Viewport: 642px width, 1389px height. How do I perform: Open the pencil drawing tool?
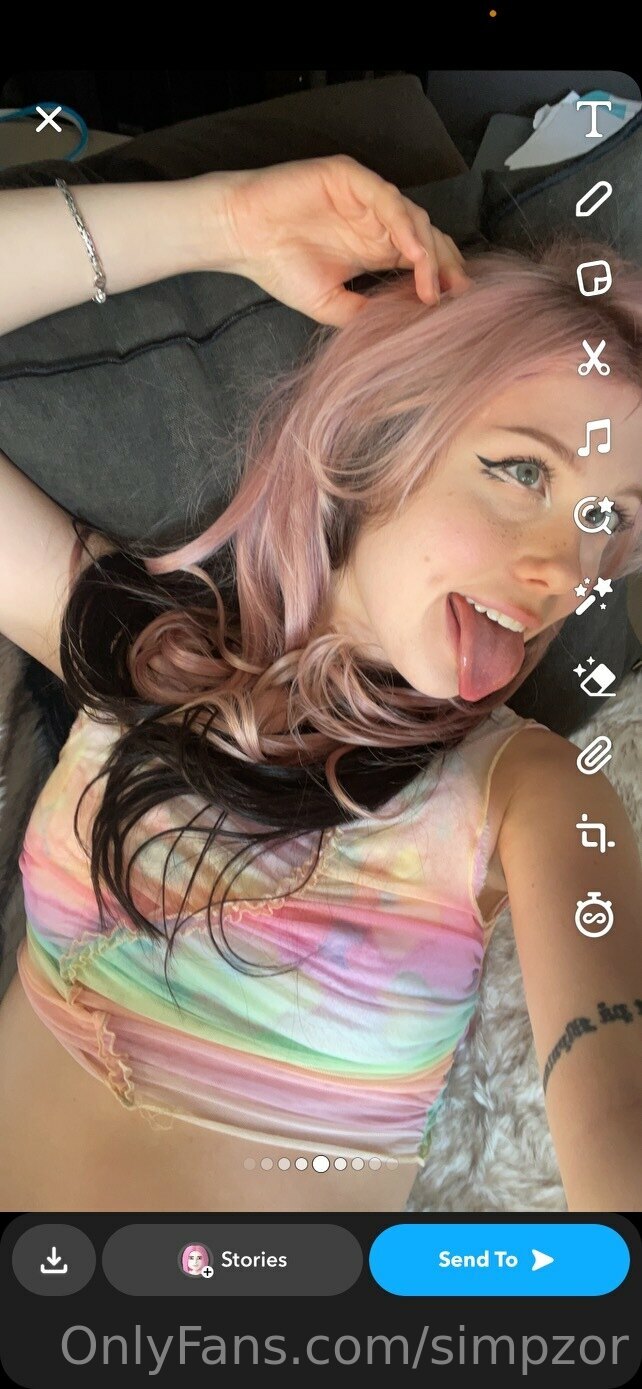coord(594,199)
